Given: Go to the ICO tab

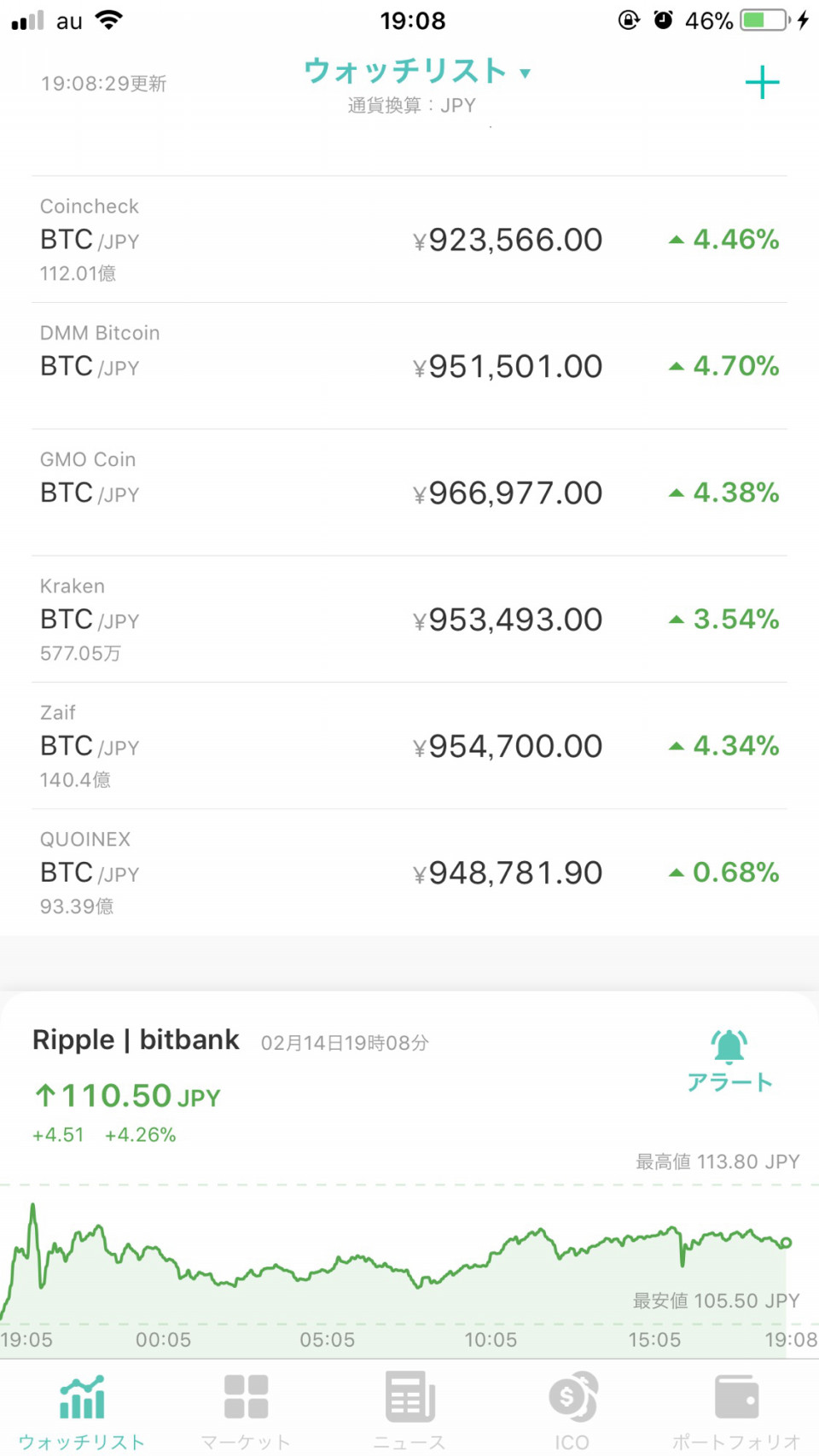Looking at the screenshot, I should pyautogui.click(x=572, y=1410).
